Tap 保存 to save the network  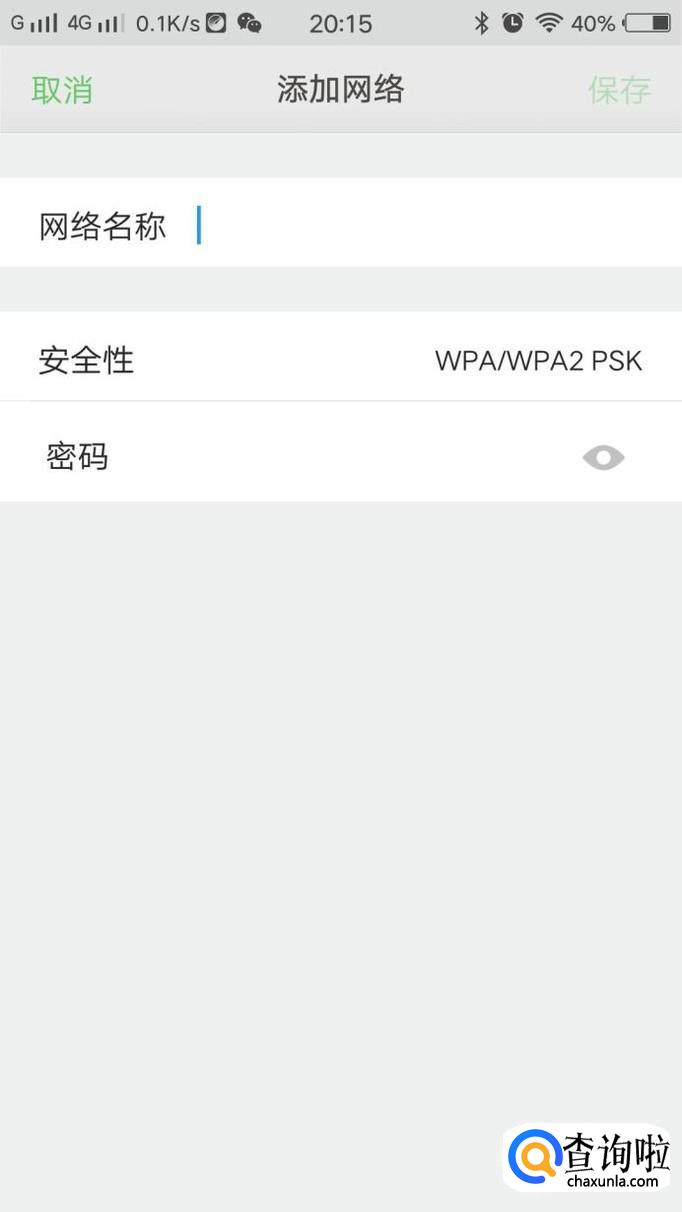619,90
